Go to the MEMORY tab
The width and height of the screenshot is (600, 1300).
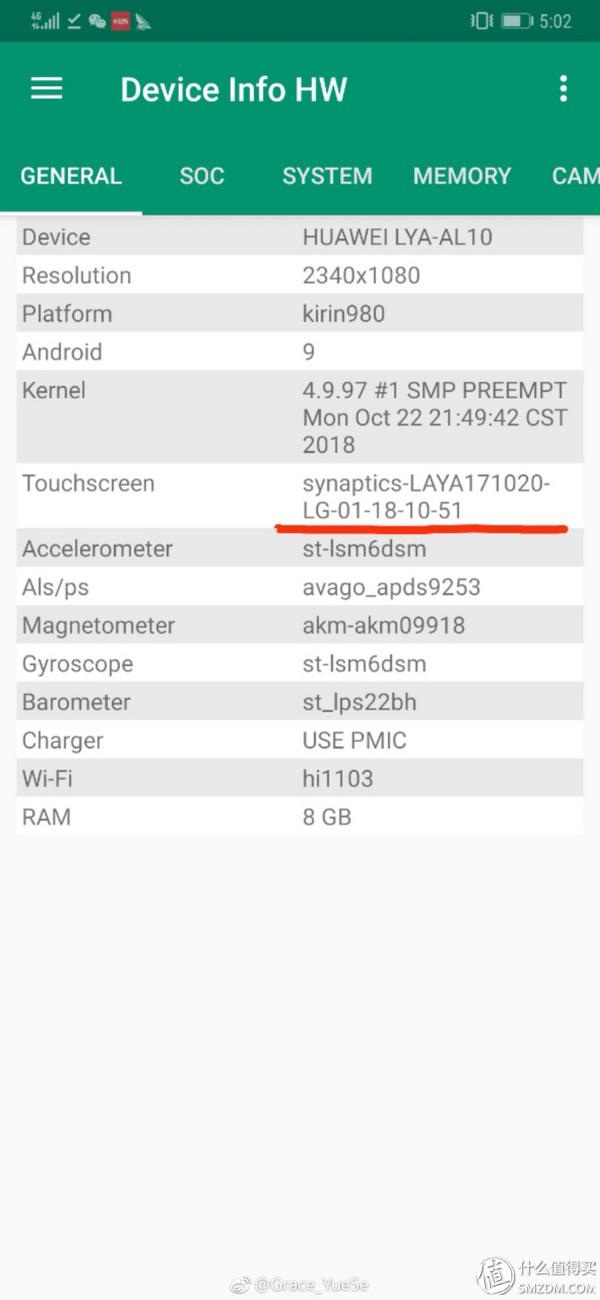click(x=462, y=176)
